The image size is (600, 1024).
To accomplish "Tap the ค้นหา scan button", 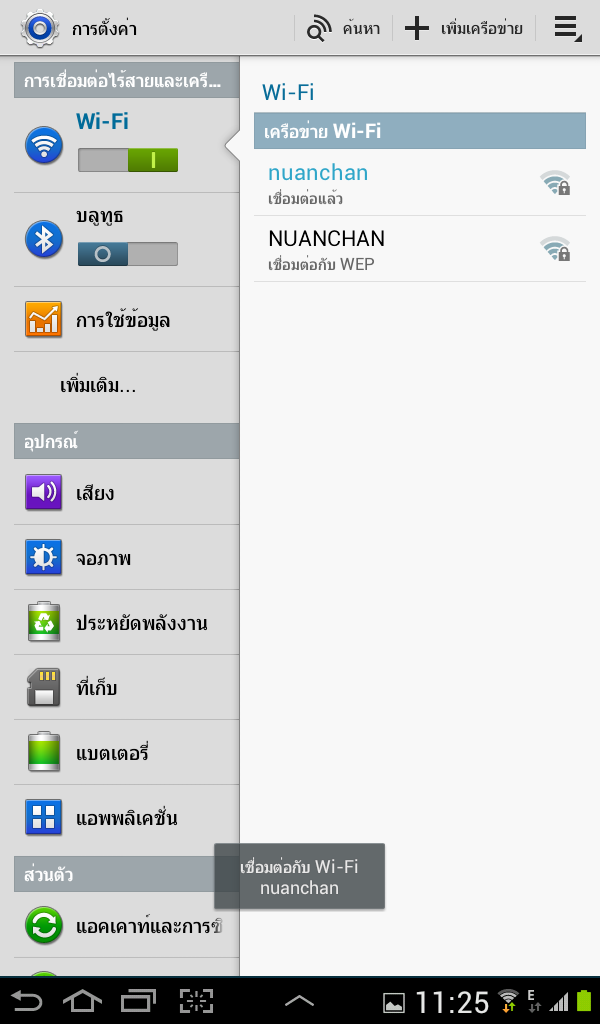I will [344, 28].
